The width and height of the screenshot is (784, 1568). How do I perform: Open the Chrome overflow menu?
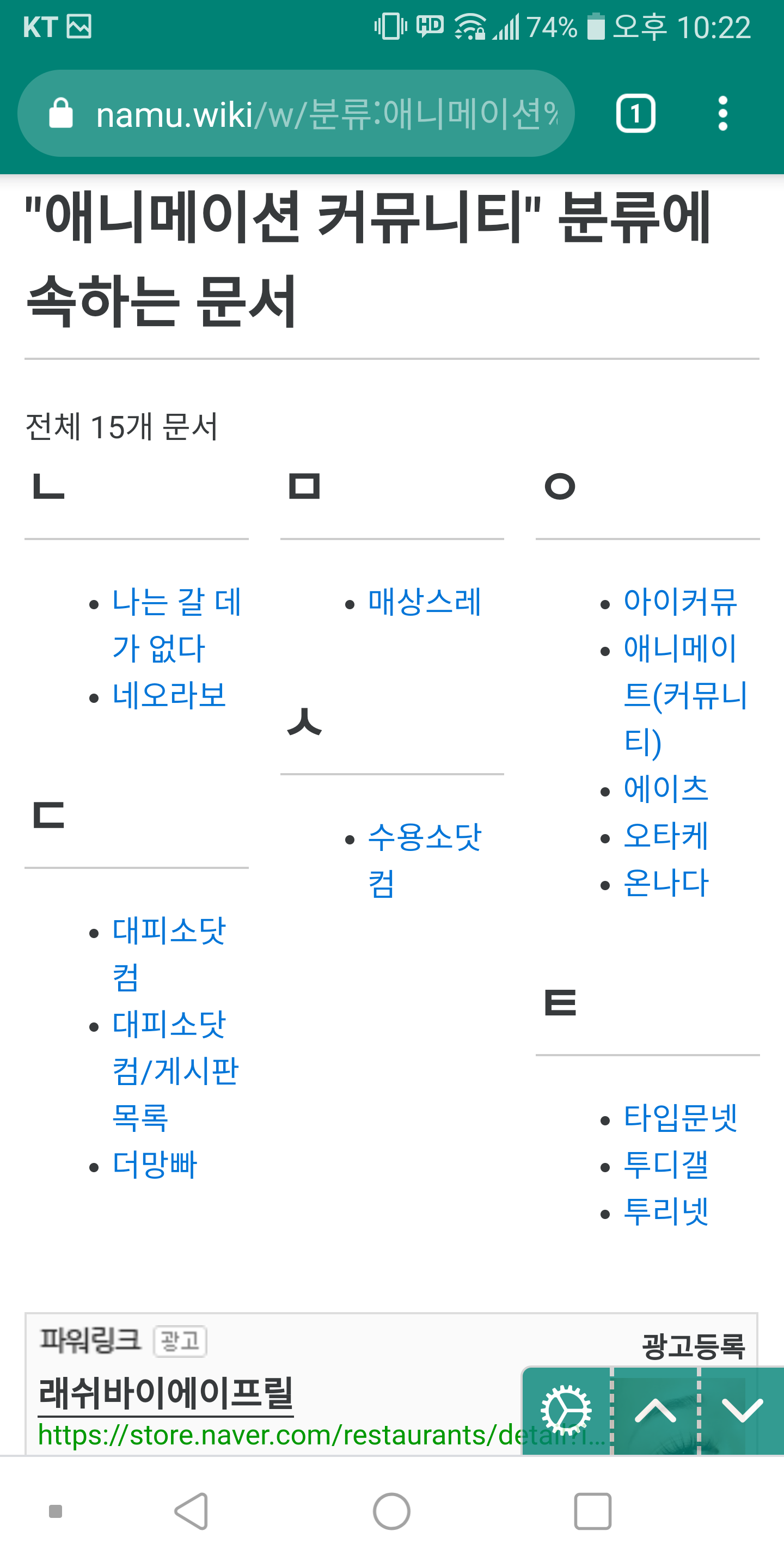pyautogui.click(x=722, y=114)
